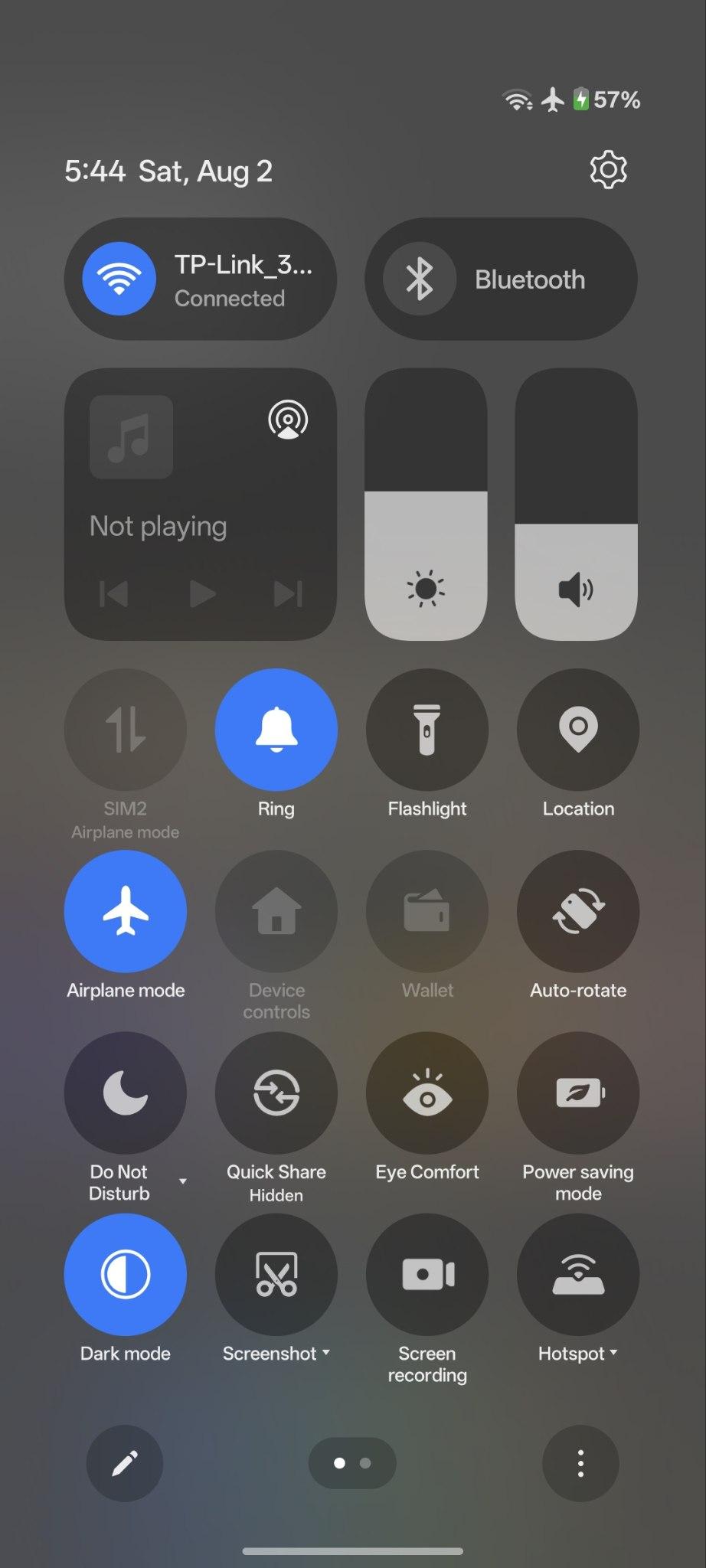The image size is (706, 1568).
Task: Skip to next track in media player
Action: (x=289, y=593)
